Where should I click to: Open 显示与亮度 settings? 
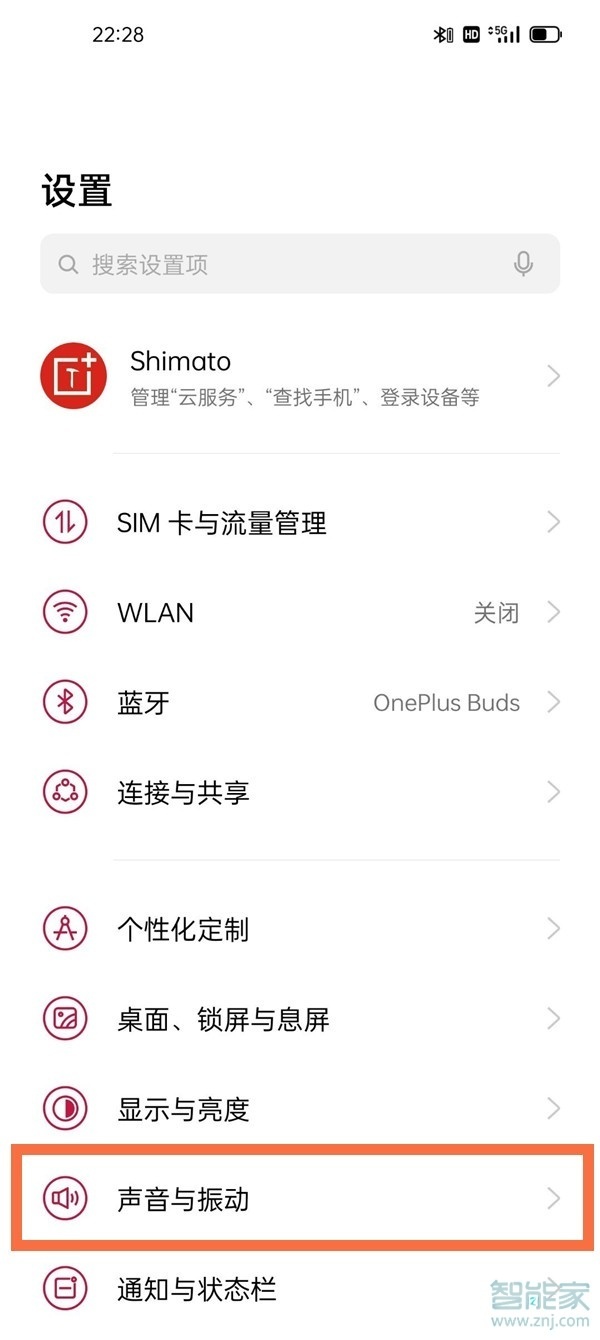click(x=300, y=1109)
